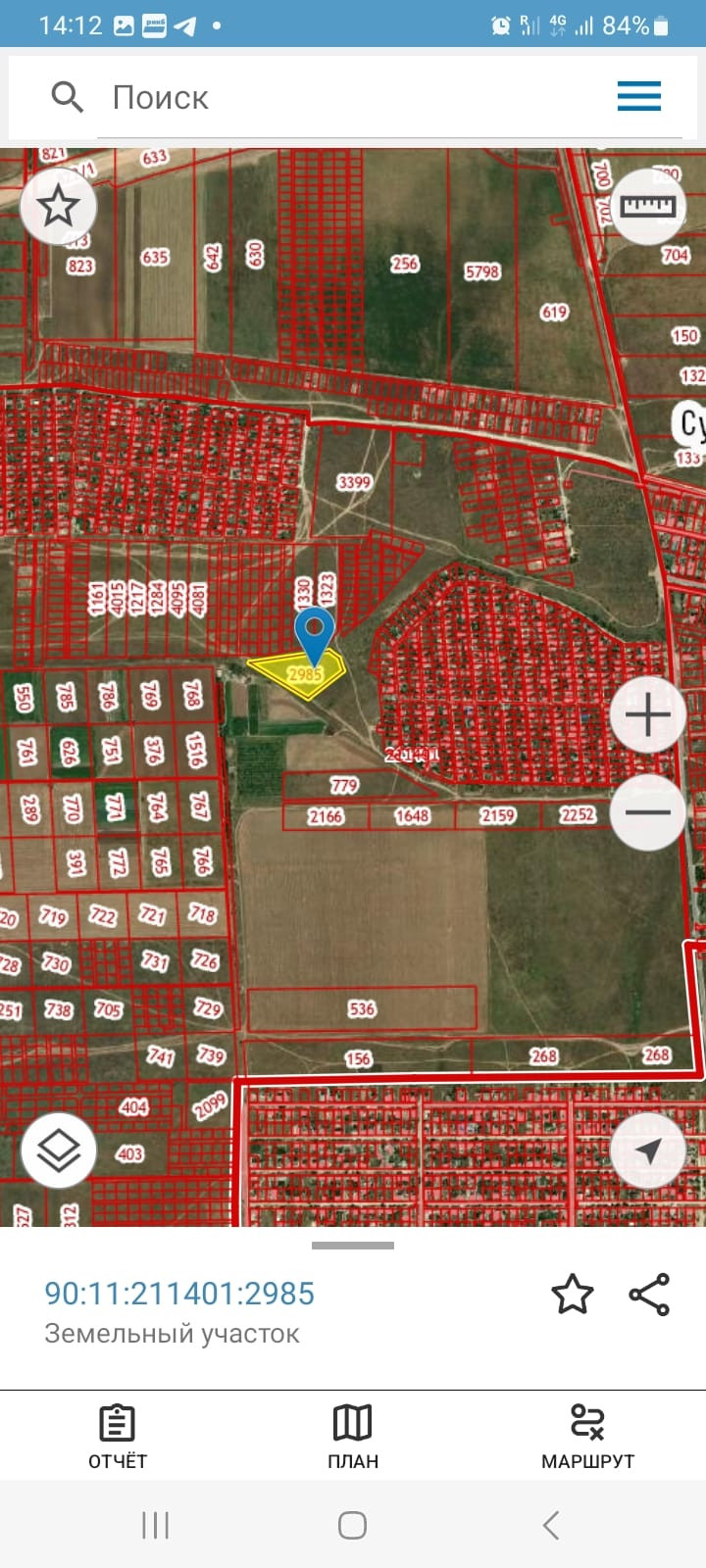The image size is (706, 1568).
Task: Open the ОТЧЁТ report
Action: pos(118,1437)
